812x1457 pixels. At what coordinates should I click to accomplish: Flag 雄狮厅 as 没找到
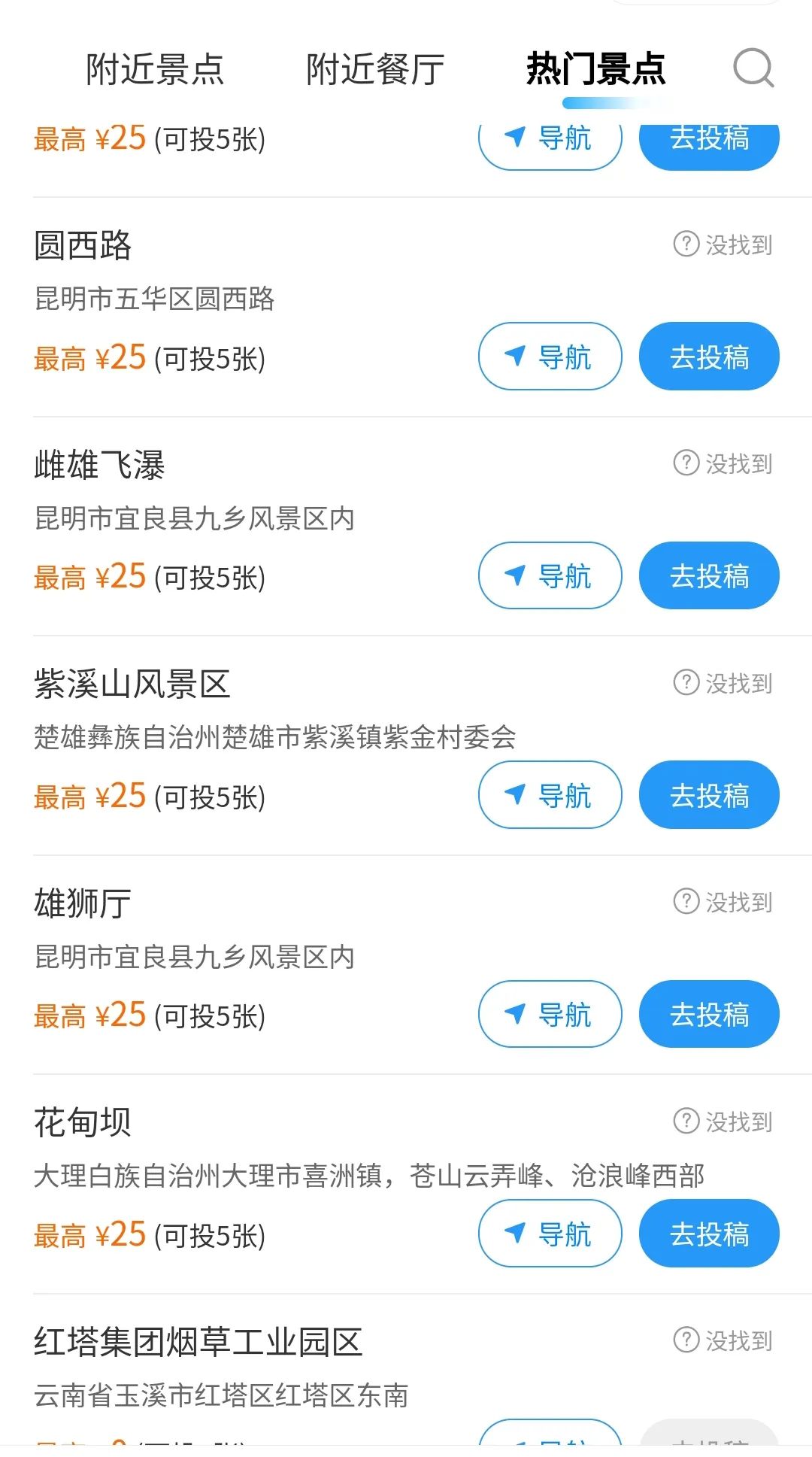(x=723, y=902)
